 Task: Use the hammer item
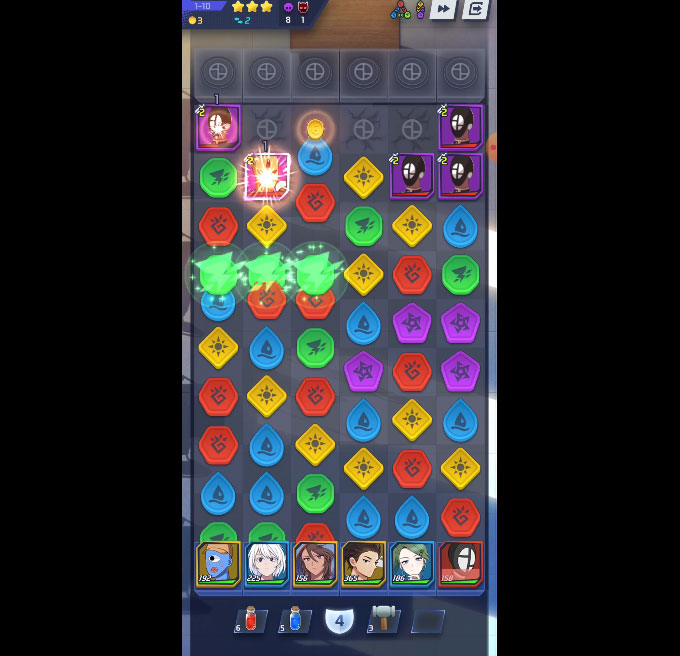tap(384, 620)
